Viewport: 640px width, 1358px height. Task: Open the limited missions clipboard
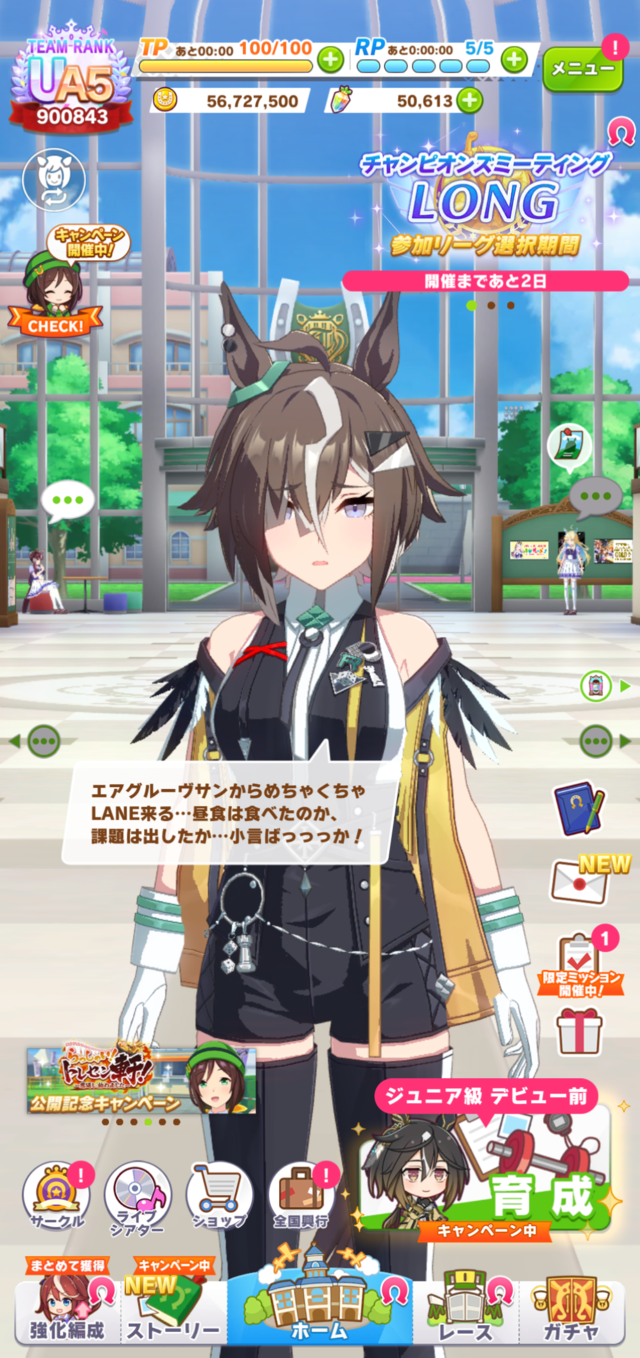click(x=580, y=961)
